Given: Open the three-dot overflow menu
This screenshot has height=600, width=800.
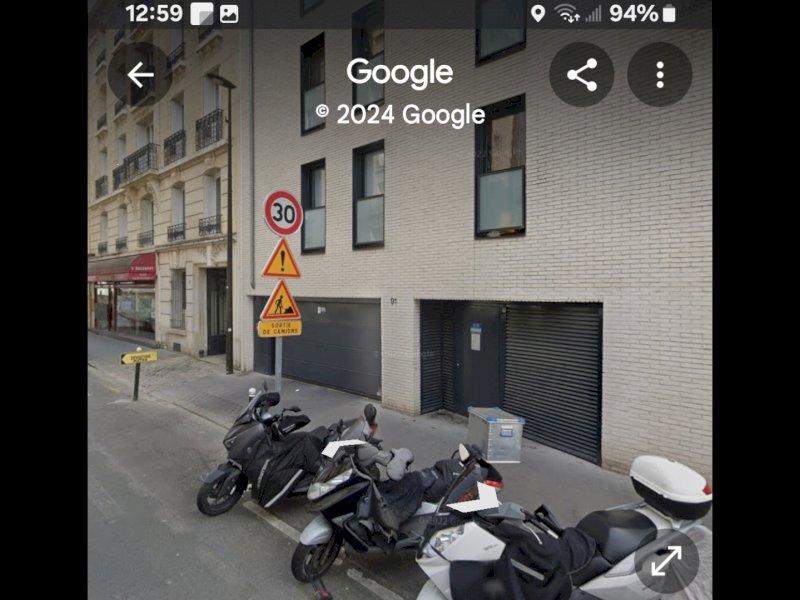Looking at the screenshot, I should coord(659,75).
